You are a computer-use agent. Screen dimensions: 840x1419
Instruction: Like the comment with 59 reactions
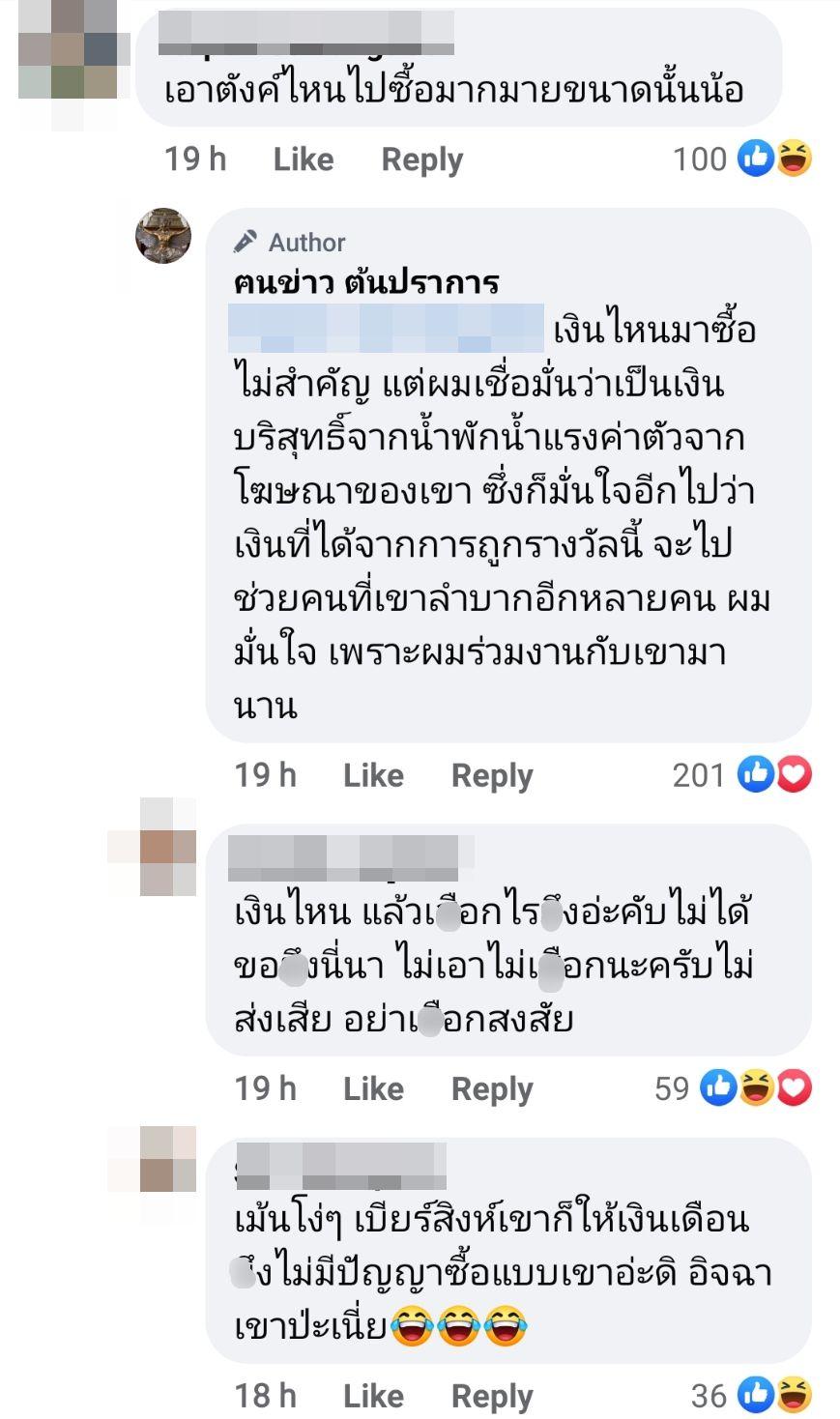tap(372, 1089)
